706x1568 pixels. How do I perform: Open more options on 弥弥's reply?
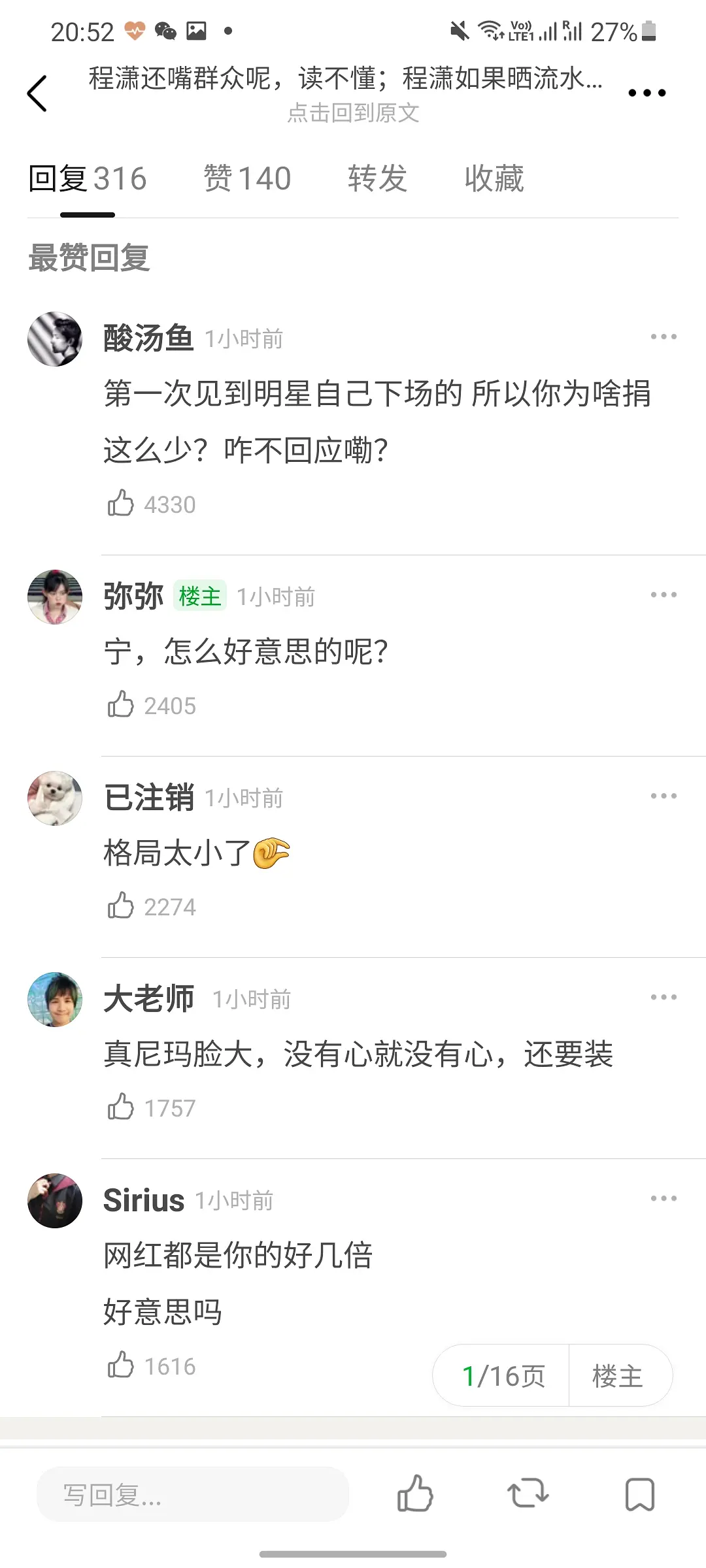pyautogui.click(x=663, y=595)
